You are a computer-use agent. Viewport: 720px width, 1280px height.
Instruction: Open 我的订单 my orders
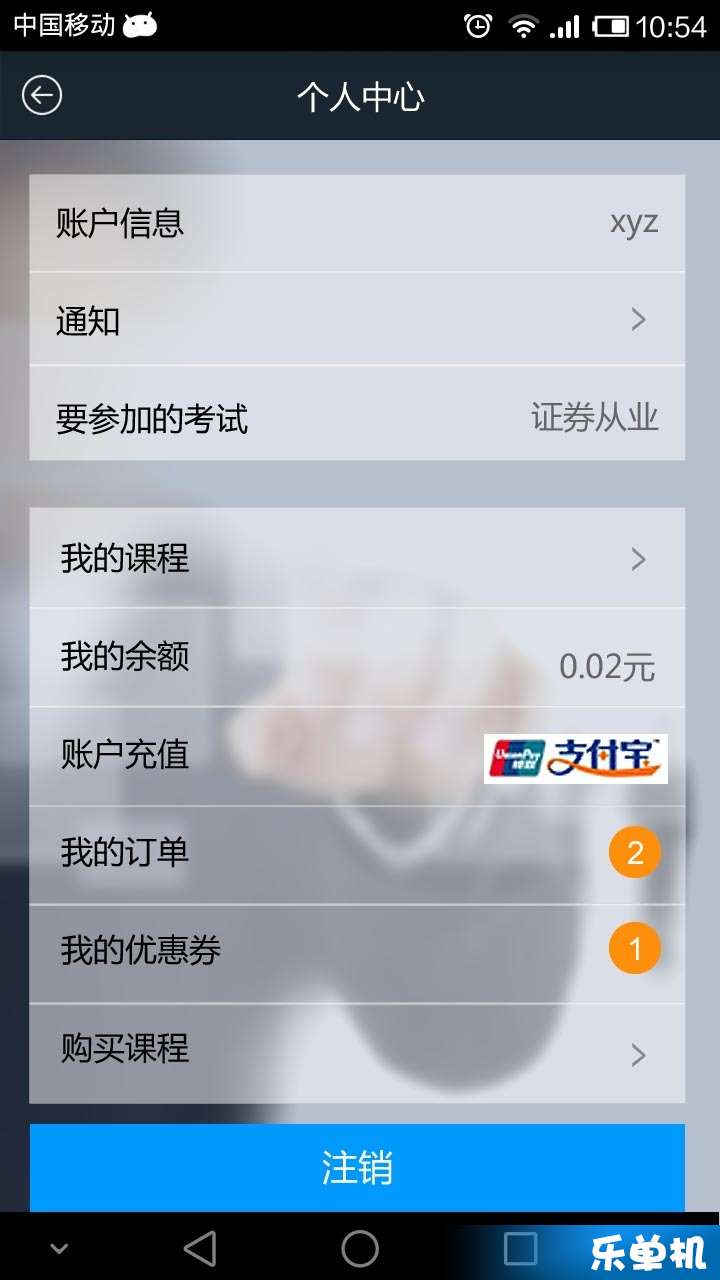(357, 853)
